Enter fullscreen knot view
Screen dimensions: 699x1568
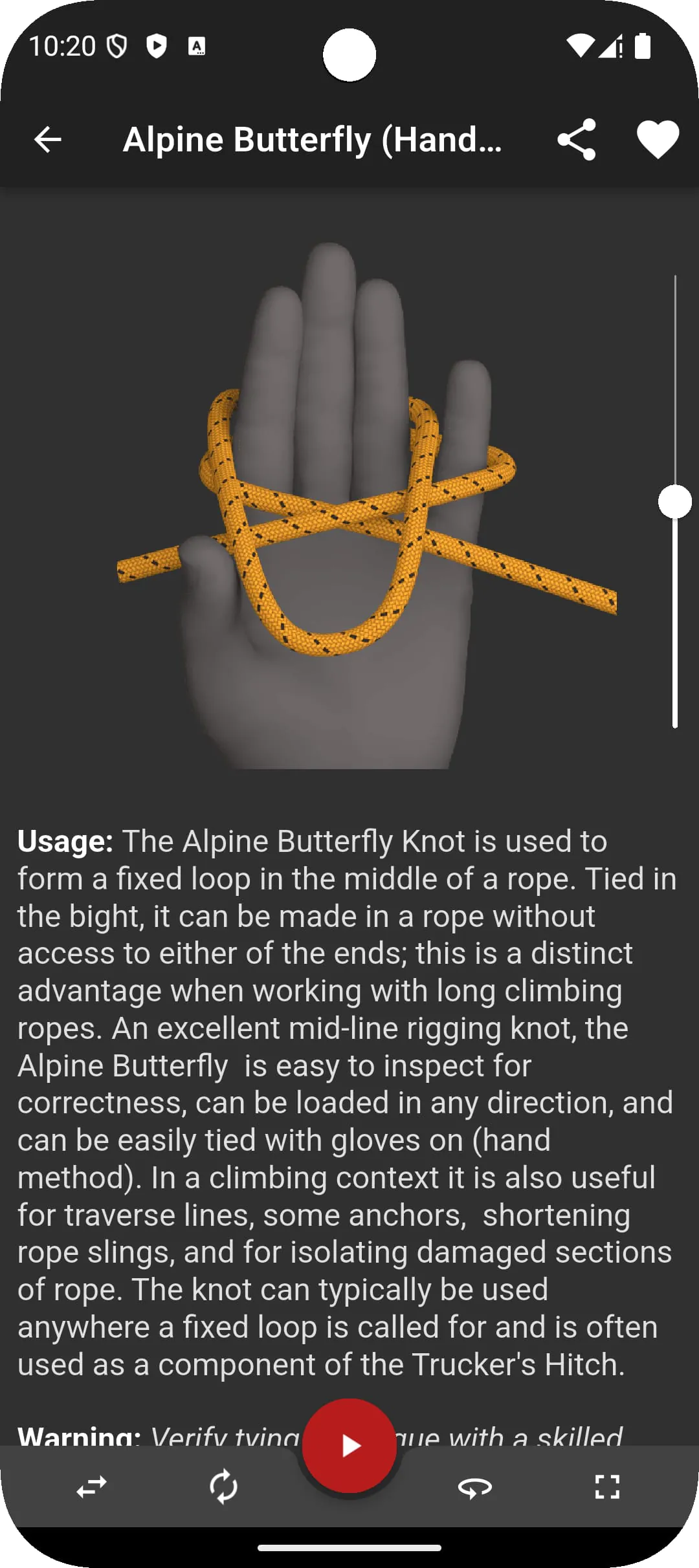(x=606, y=1486)
